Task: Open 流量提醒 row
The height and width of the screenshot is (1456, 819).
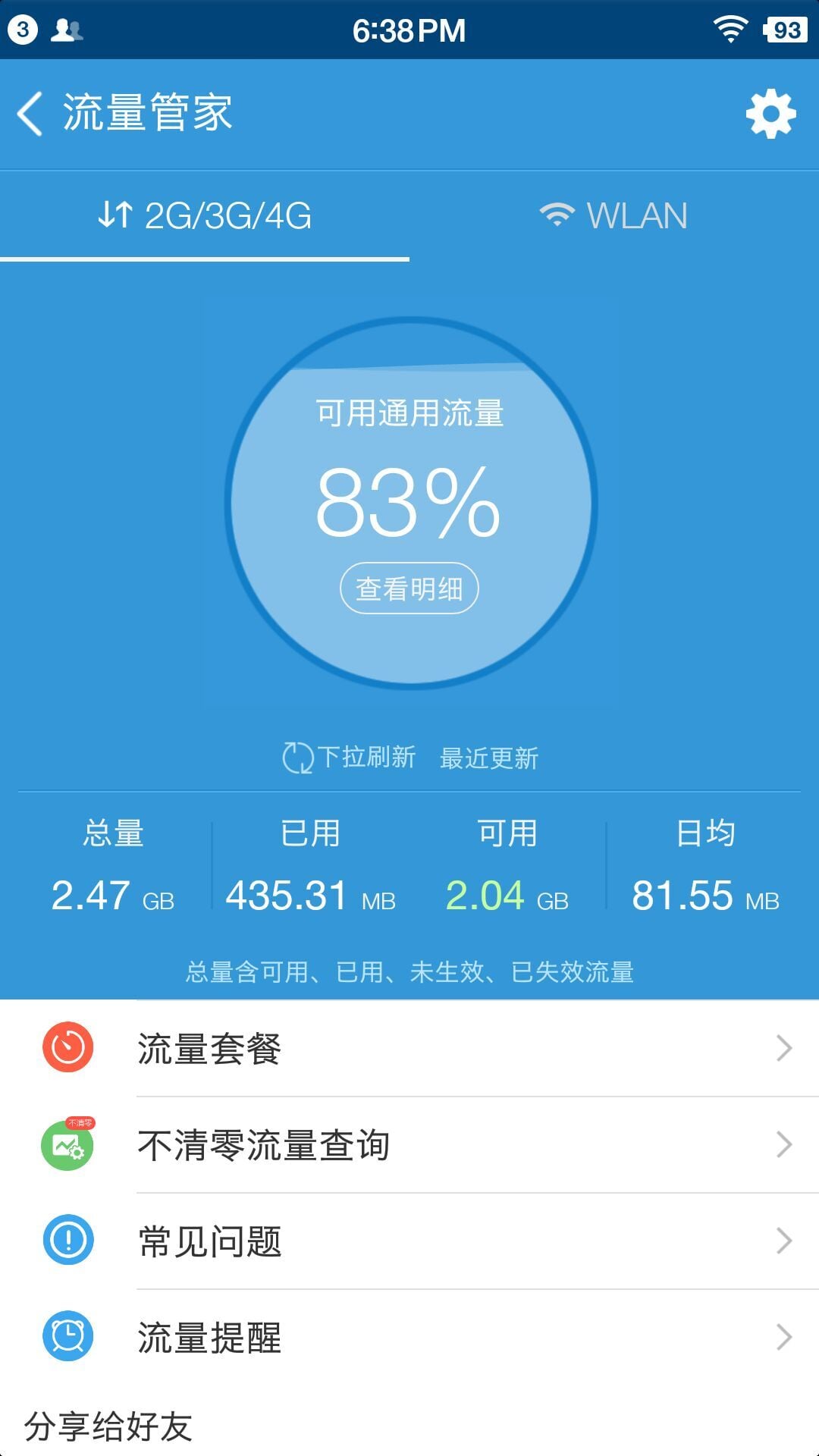Action: (409, 1337)
